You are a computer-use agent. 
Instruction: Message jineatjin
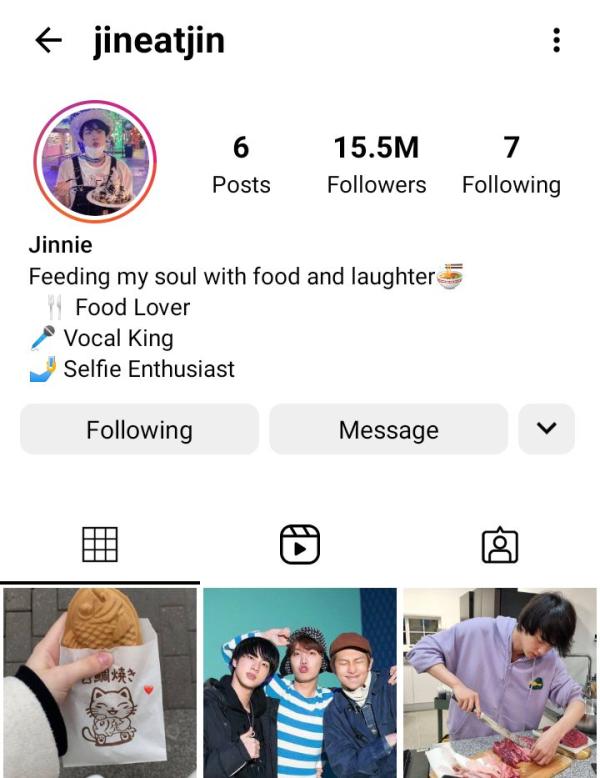388,430
